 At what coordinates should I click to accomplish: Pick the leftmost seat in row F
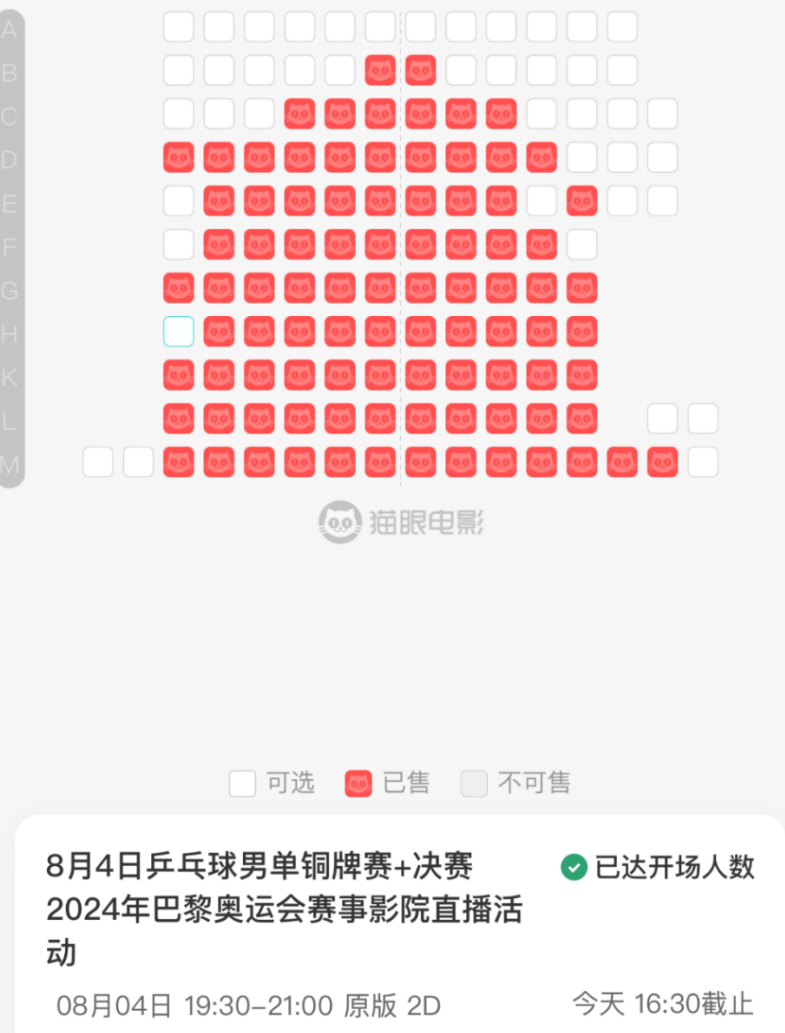pyautogui.click(x=178, y=244)
